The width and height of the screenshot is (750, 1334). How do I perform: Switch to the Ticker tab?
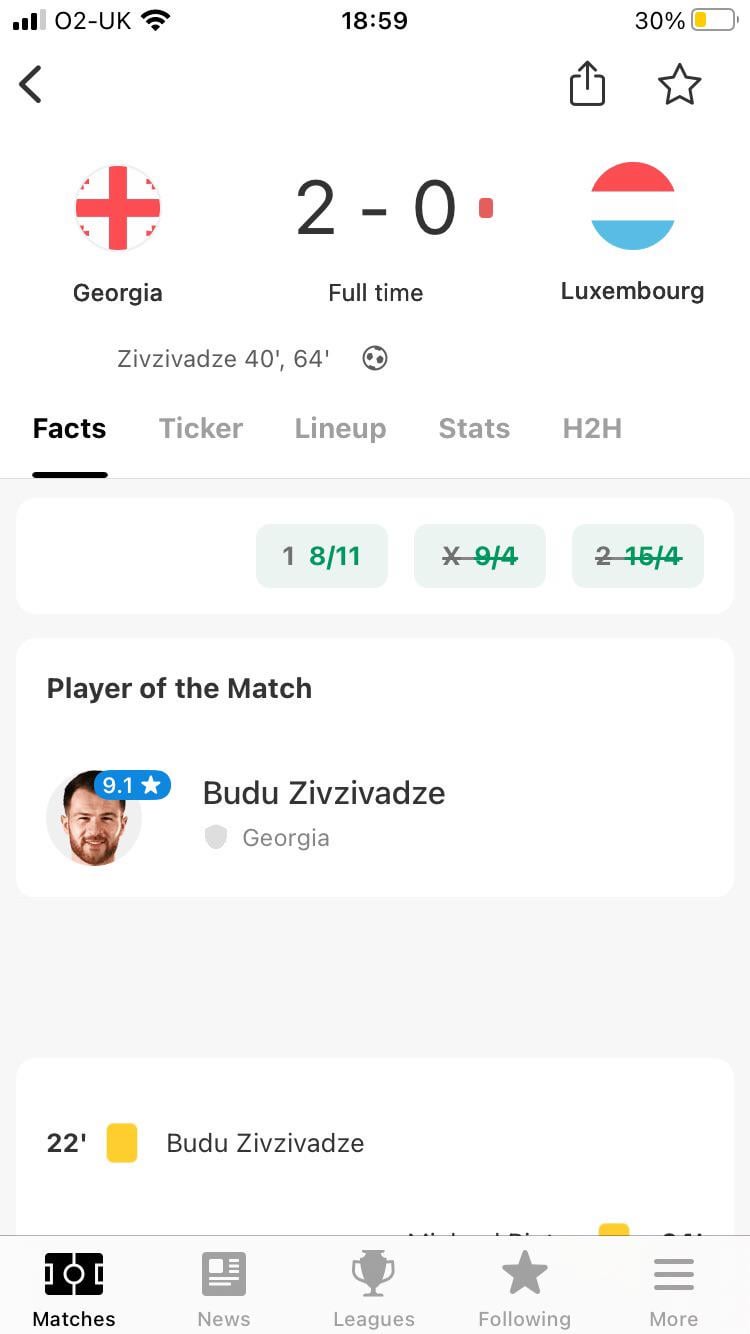click(201, 428)
